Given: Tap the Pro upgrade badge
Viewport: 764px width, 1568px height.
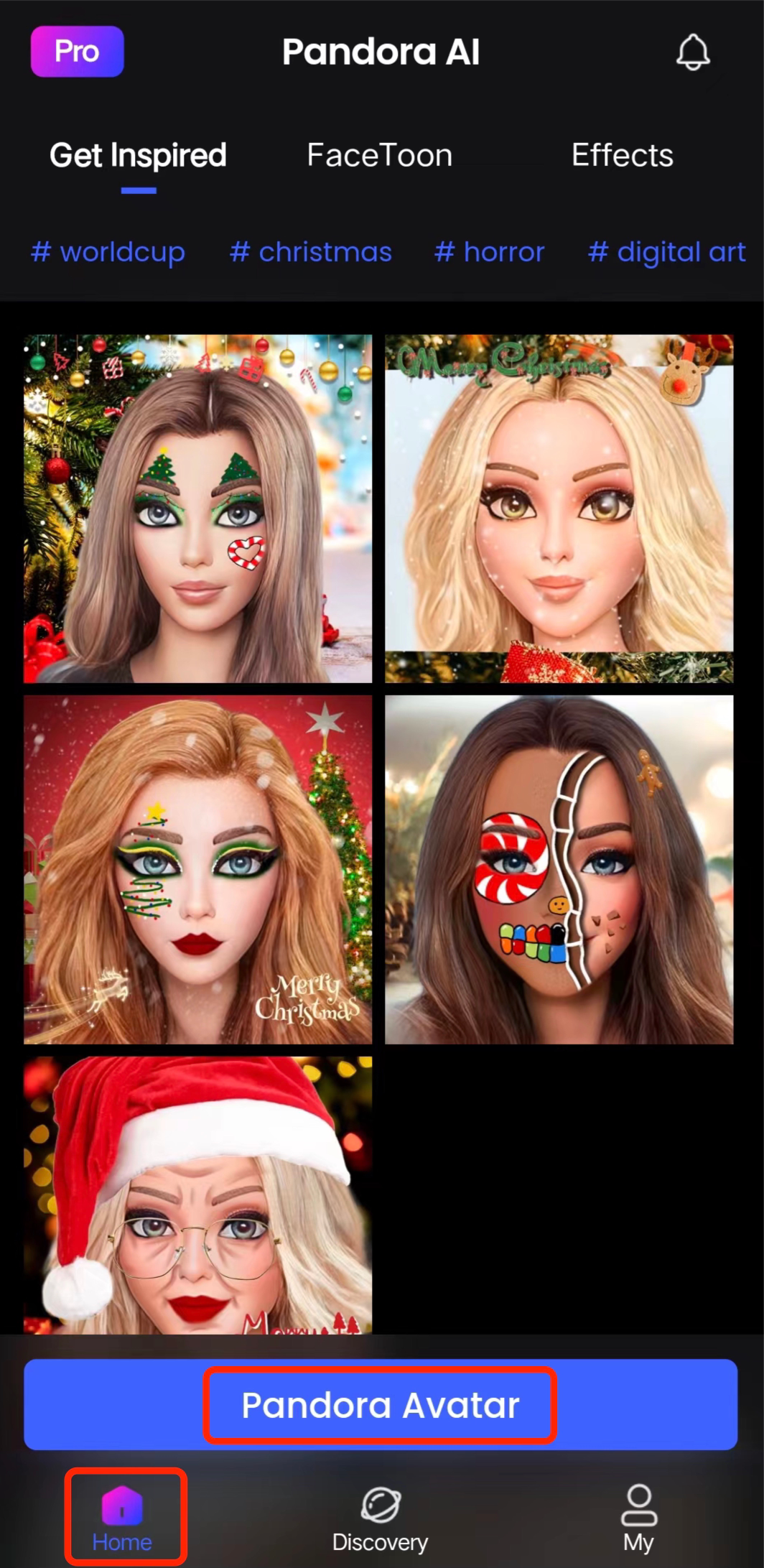Looking at the screenshot, I should (77, 51).
